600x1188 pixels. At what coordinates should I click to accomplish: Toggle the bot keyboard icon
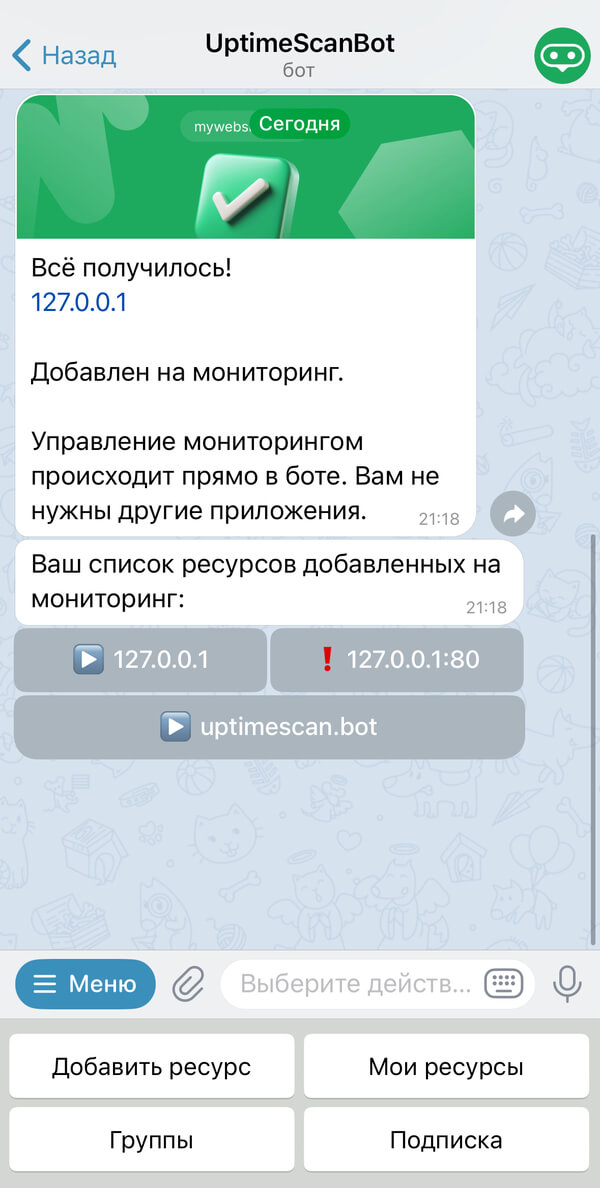503,984
